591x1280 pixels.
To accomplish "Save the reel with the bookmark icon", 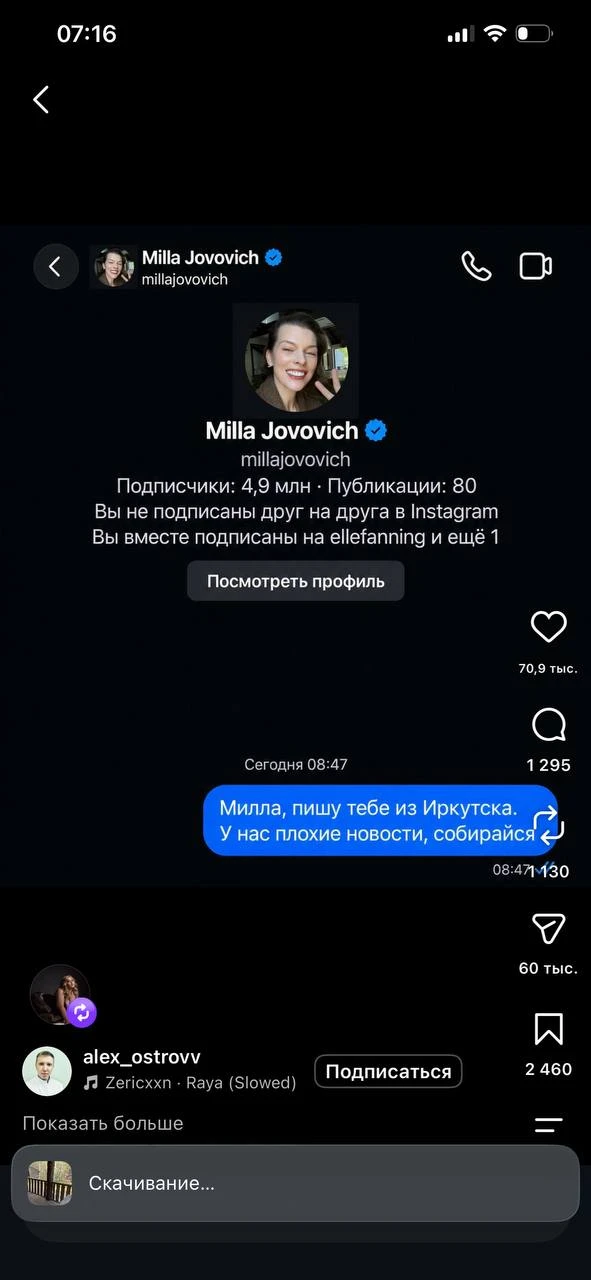I will point(548,1029).
